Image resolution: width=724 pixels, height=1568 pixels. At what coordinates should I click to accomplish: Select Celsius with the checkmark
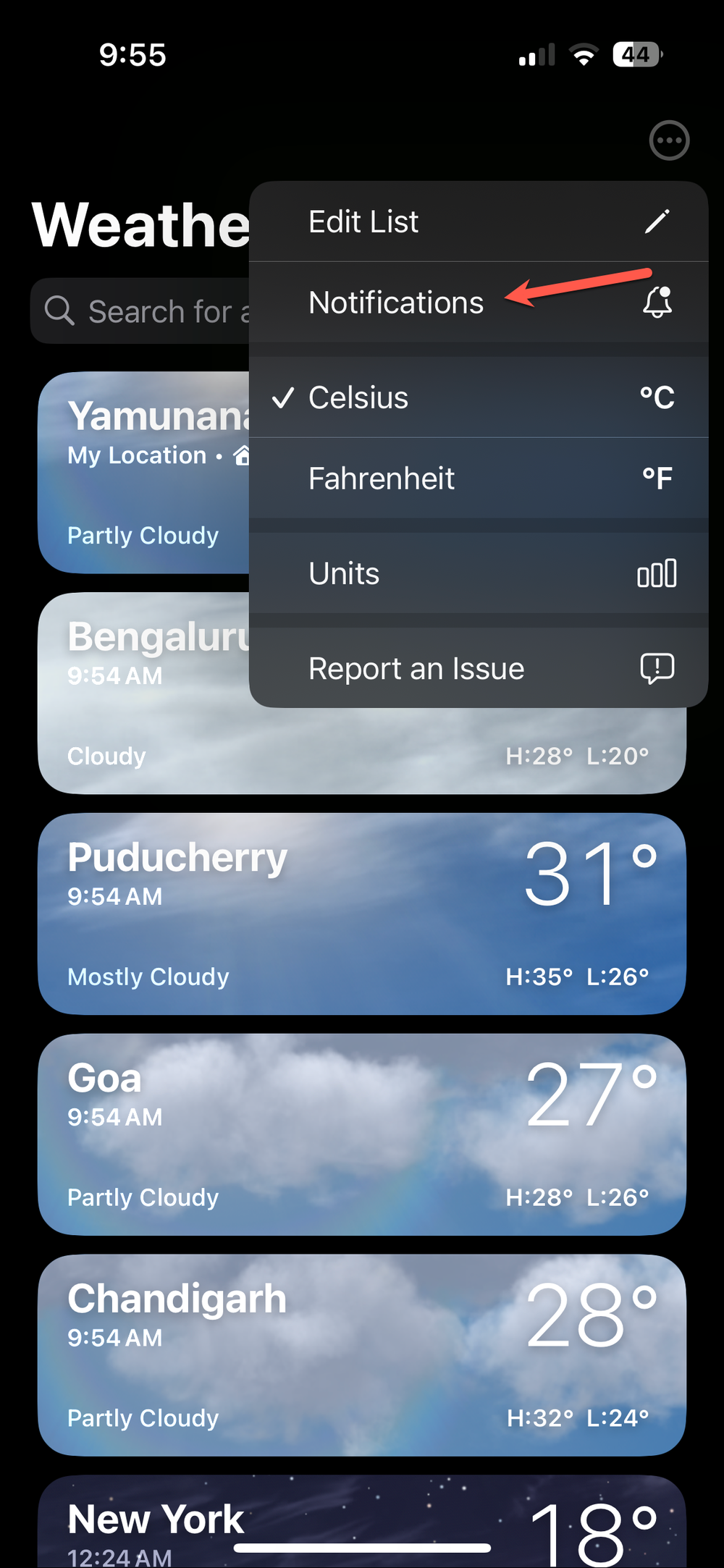[358, 397]
